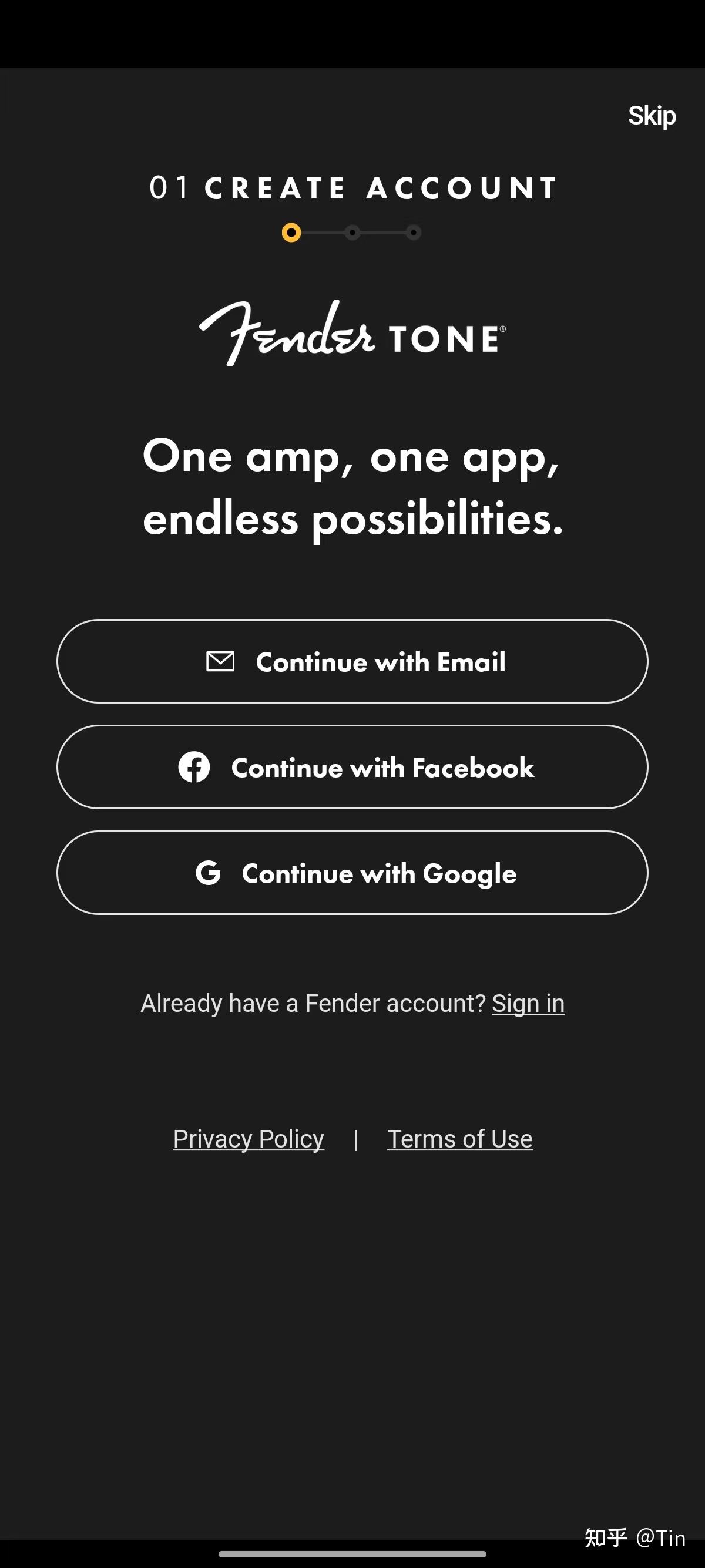Click the tagline about endless possibilities

point(352,487)
